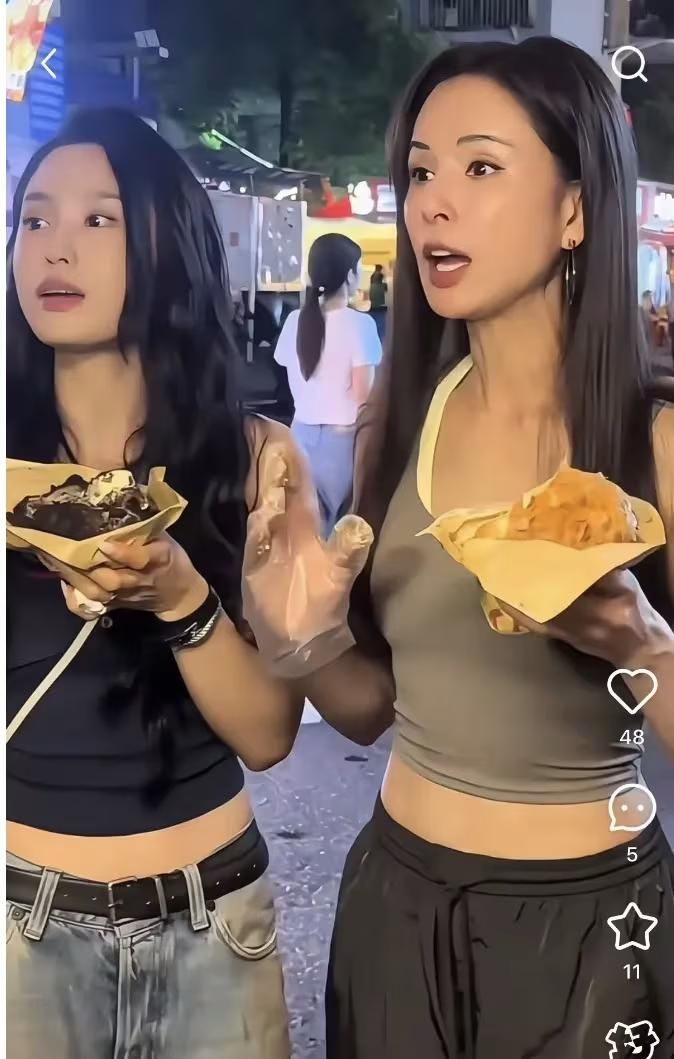Open the comments bubble
The width and height of the screenshot is (674, 1059).
click(632, 808)
